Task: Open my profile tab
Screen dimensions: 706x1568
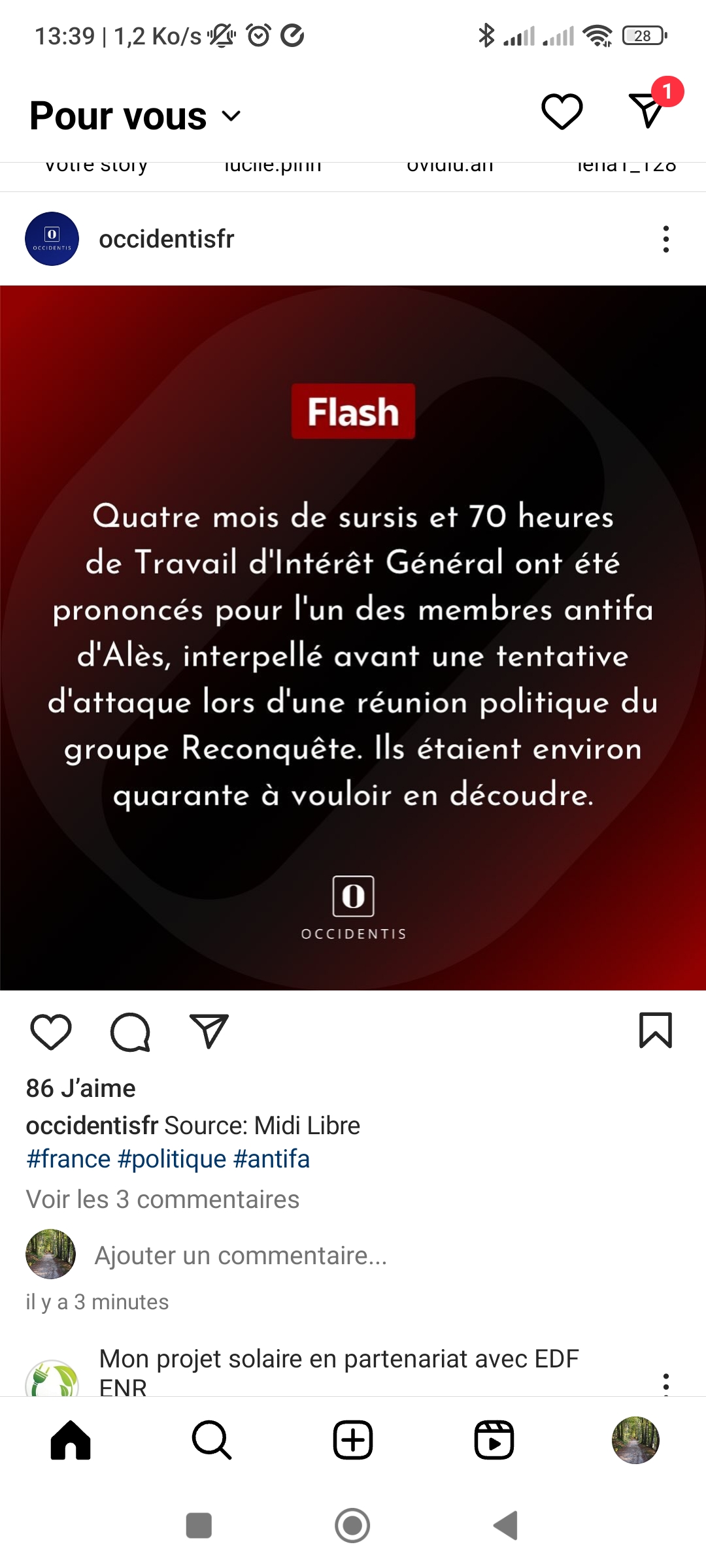Action: click(635, 1440)
